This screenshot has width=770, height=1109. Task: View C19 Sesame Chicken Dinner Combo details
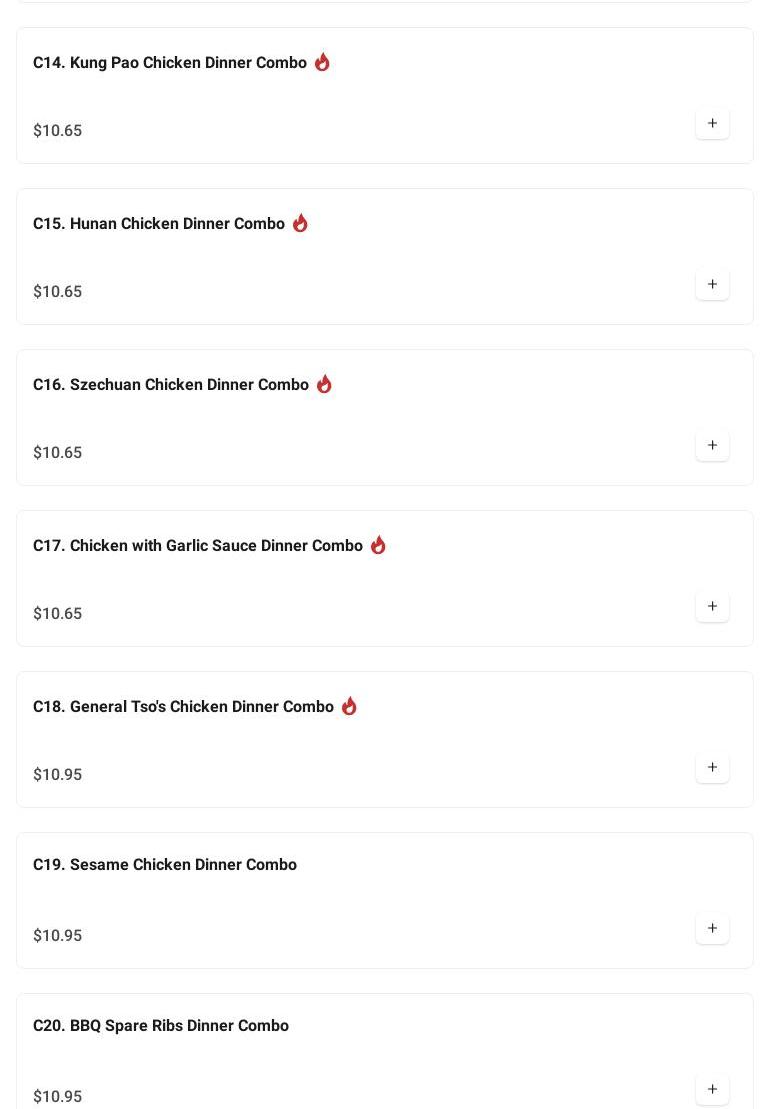[x=165, y=865]
